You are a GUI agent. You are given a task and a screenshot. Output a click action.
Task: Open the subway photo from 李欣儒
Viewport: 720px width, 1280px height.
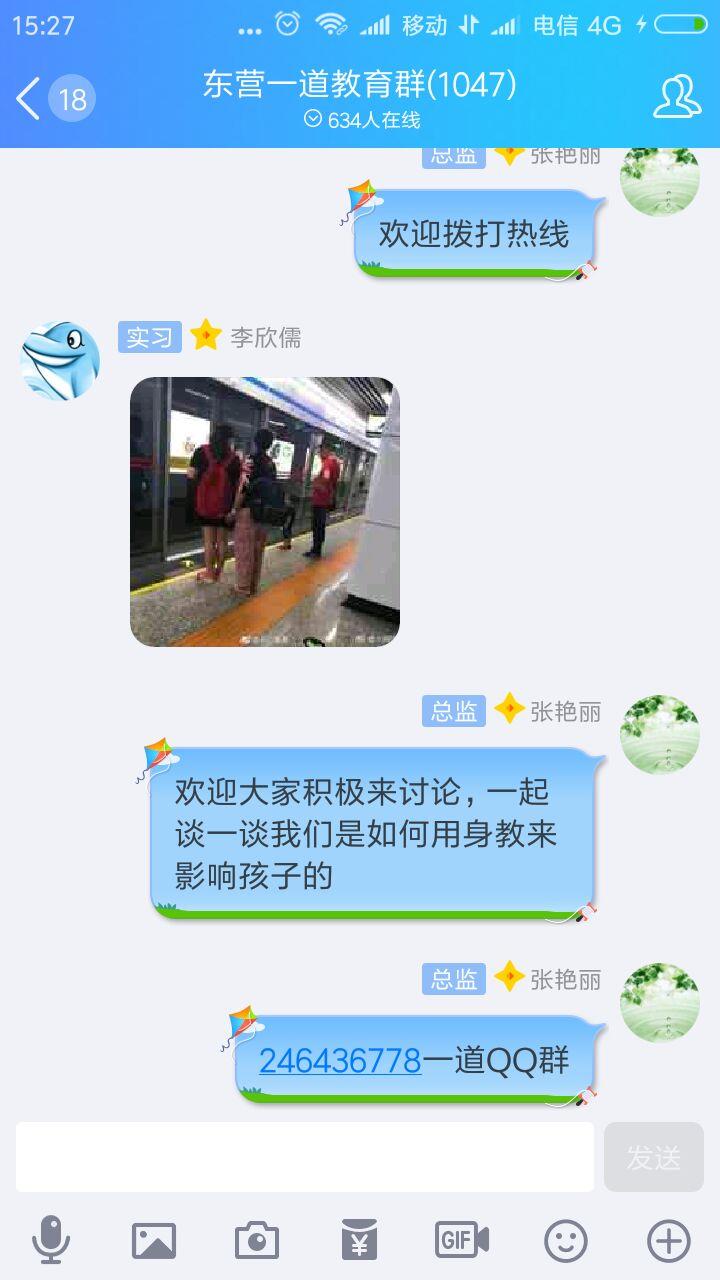265,511
